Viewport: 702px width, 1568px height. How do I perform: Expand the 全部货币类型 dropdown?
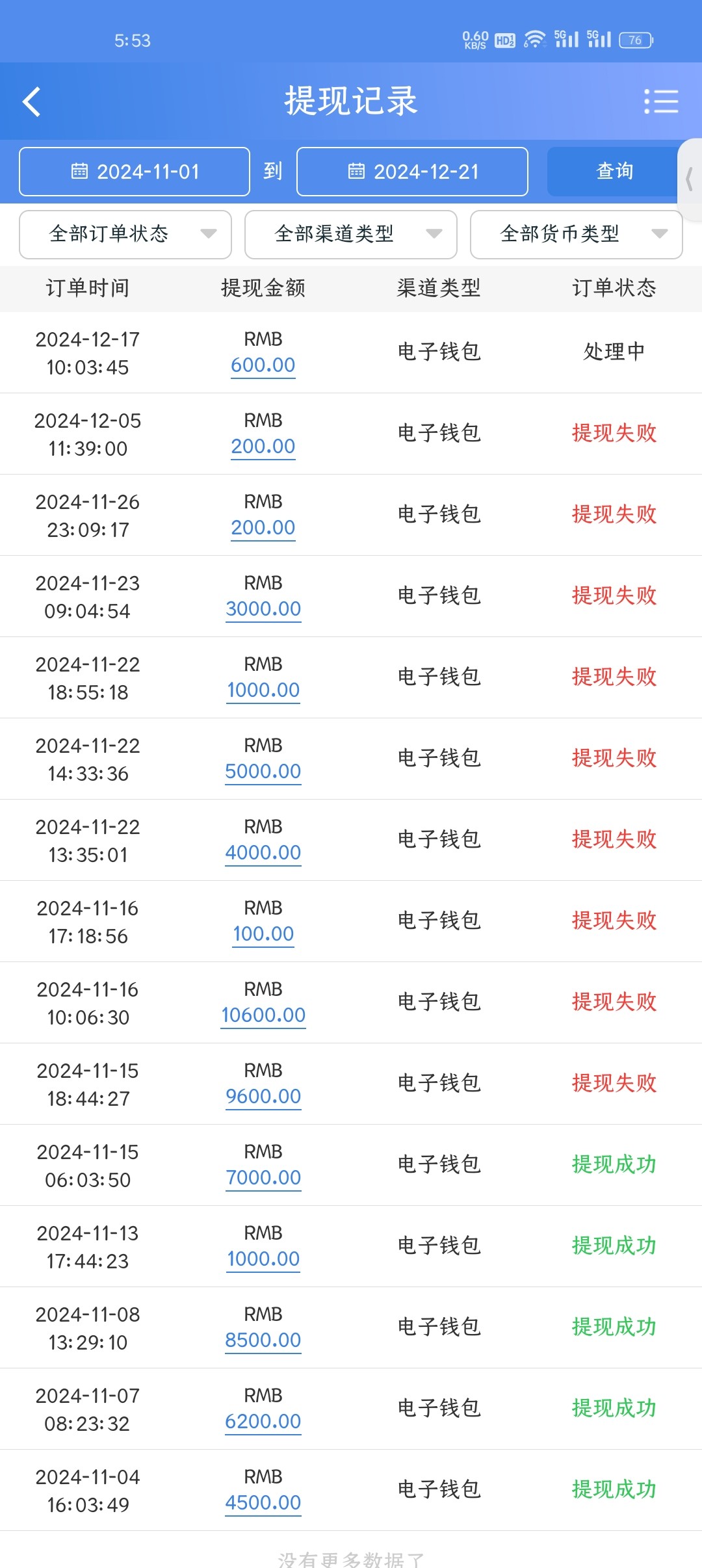(x=576, y=234)
